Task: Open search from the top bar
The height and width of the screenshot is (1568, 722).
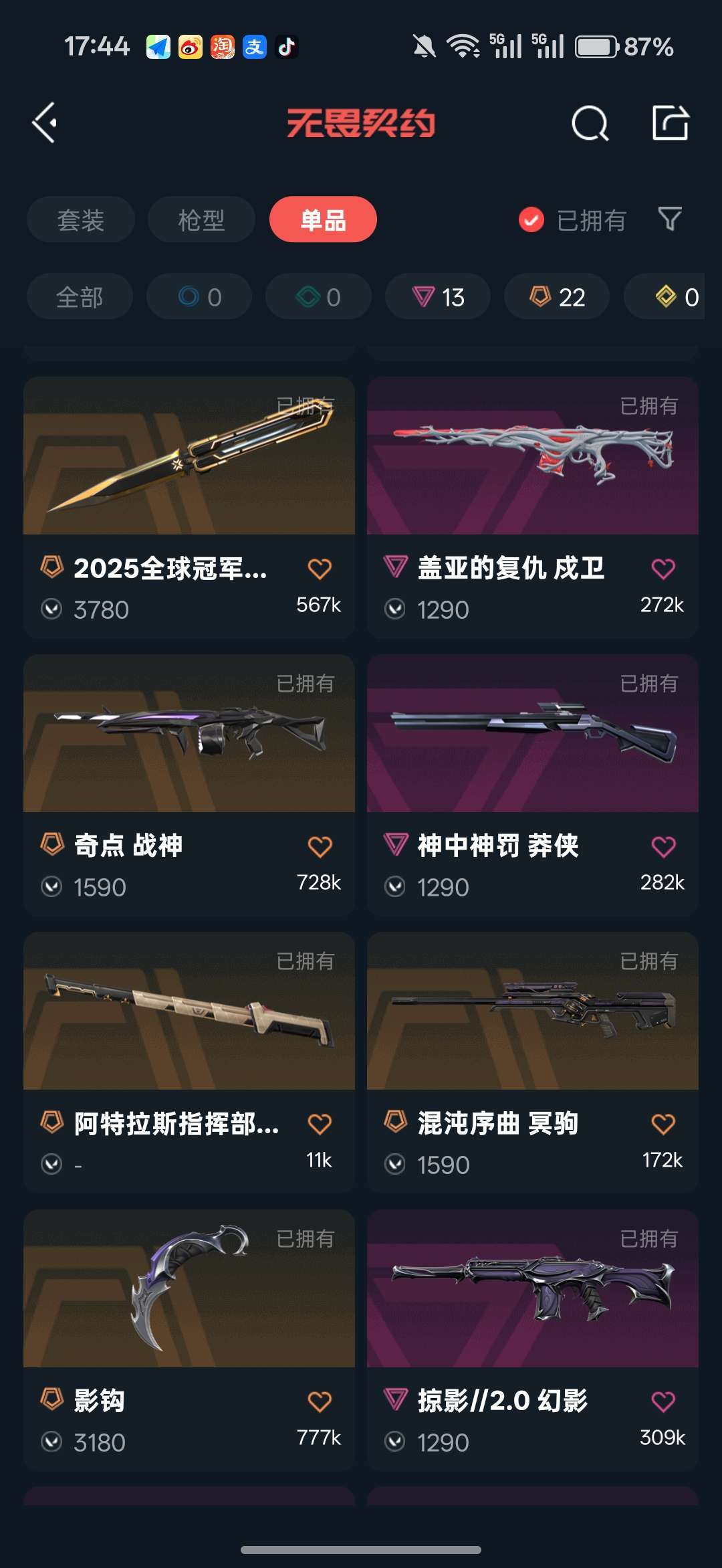Action: tap(588, 122)
